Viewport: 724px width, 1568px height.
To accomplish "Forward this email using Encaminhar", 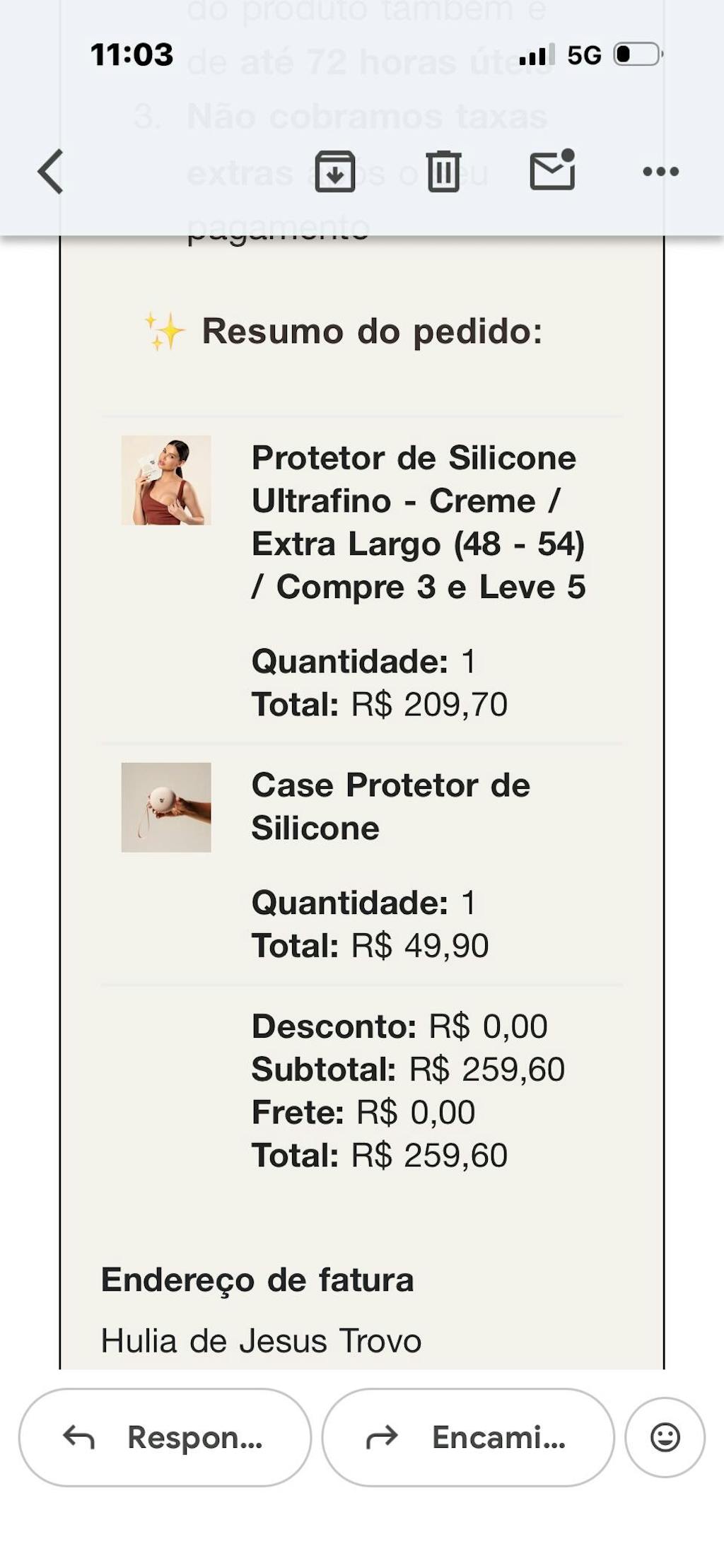I will (x=467, y=1437).
